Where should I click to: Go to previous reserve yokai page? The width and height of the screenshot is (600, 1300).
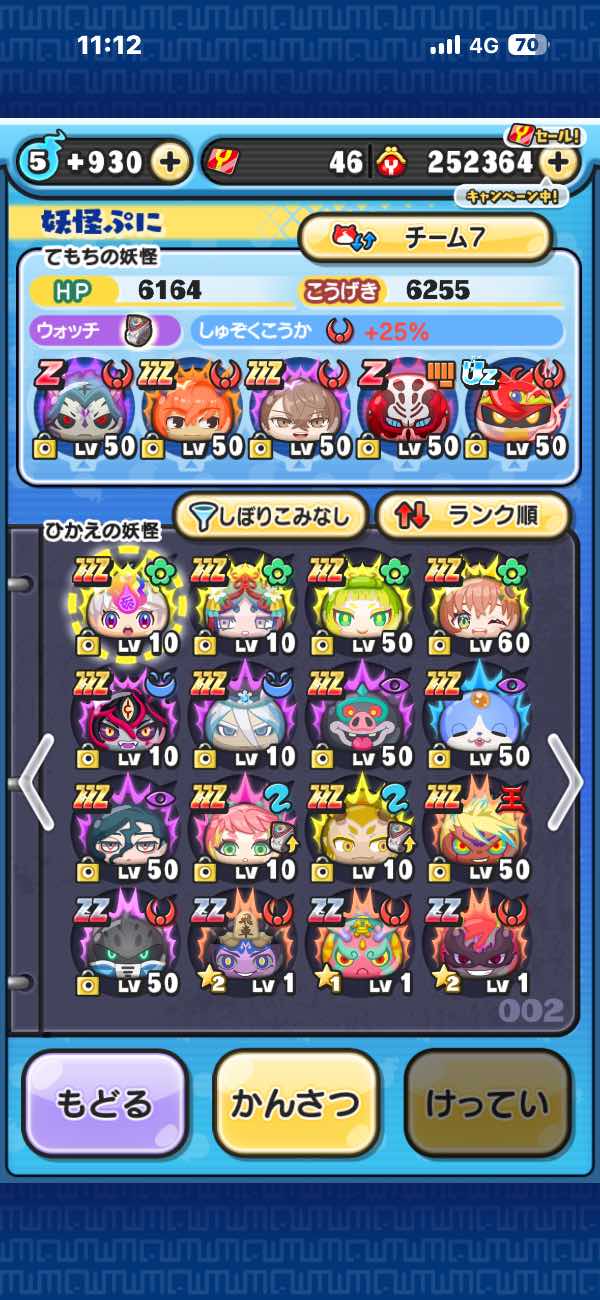pyautogui.click(x=35, y=782)
